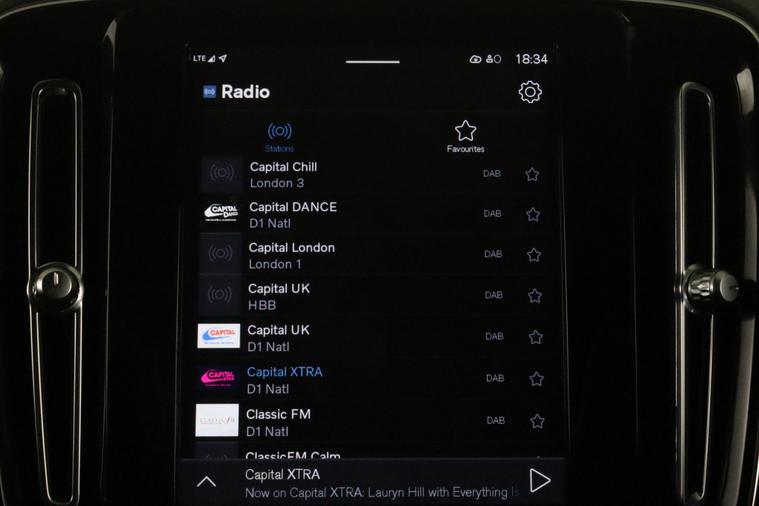The width and height of the screenshot is (759, 506).
Task: Select Capital UK on D1 Natl
Action: (278, 338)
